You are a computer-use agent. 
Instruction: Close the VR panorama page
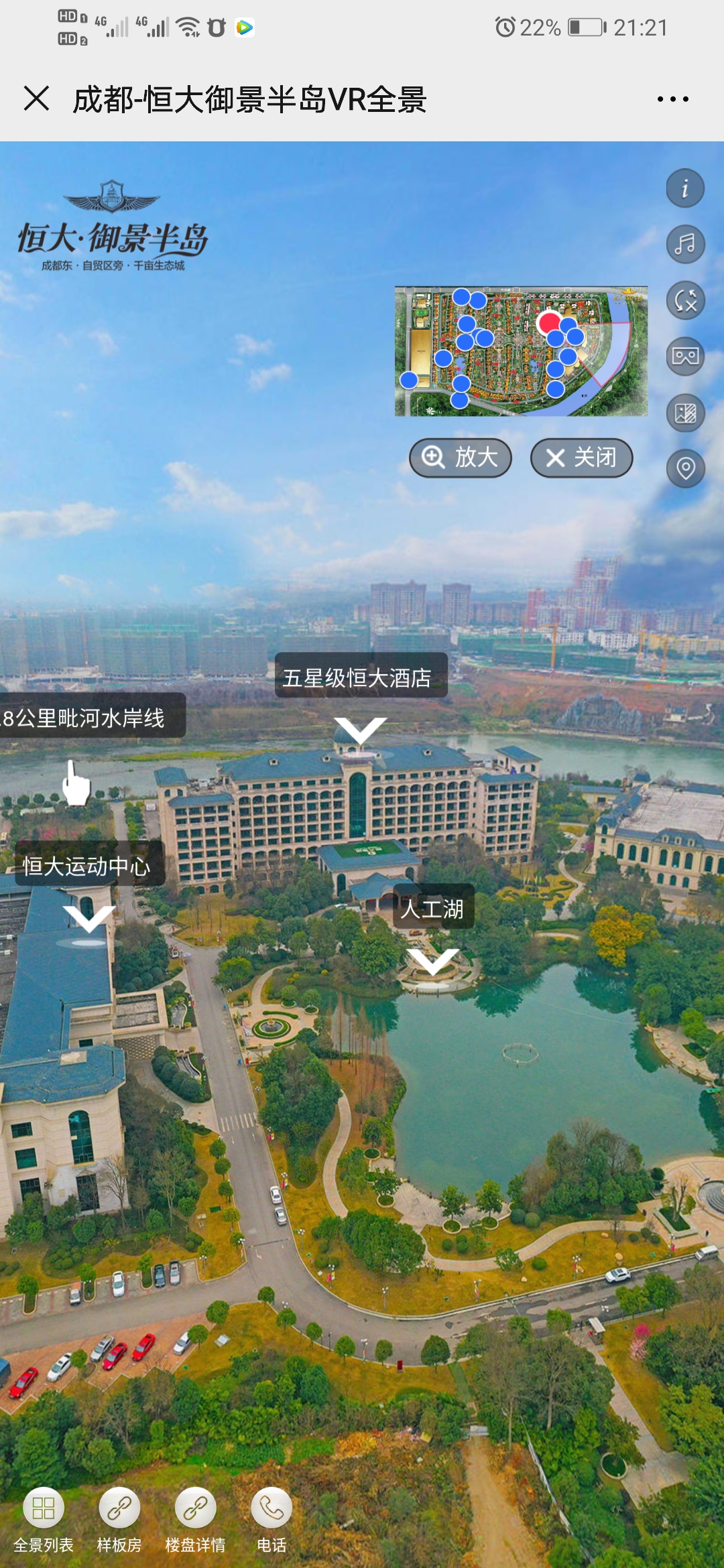[x=36, y=99]
